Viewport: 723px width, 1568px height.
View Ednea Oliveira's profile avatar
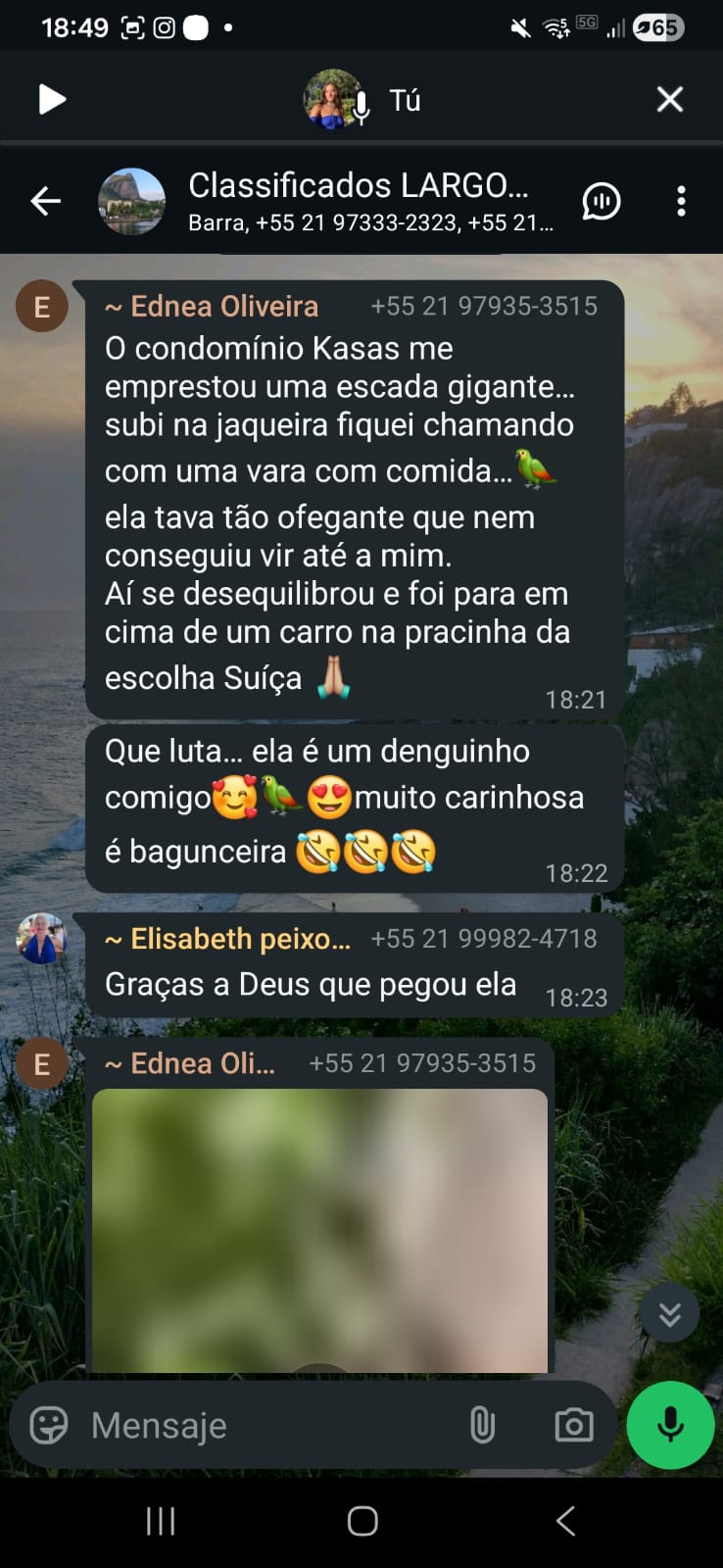coord(42,307)
